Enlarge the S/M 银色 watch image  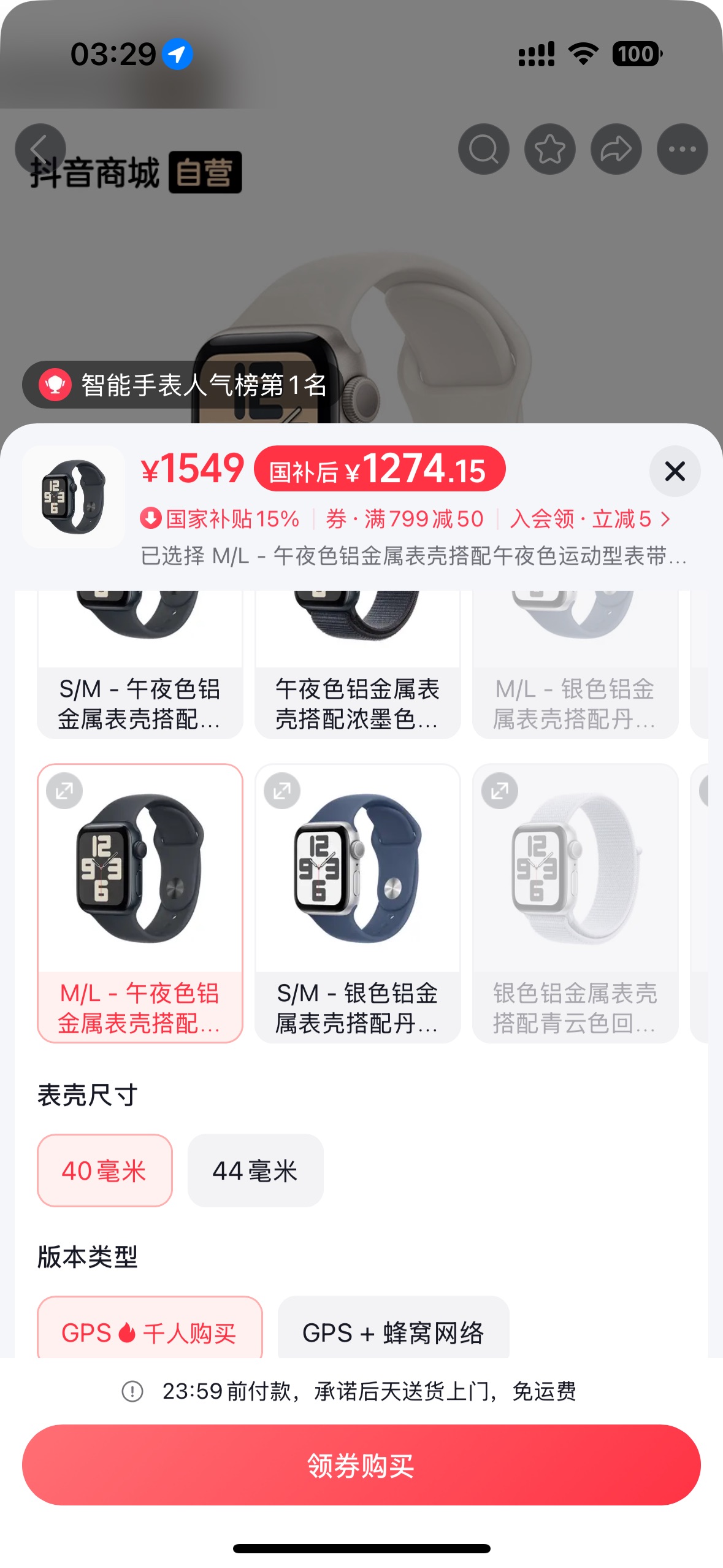(x=282, y=791)
